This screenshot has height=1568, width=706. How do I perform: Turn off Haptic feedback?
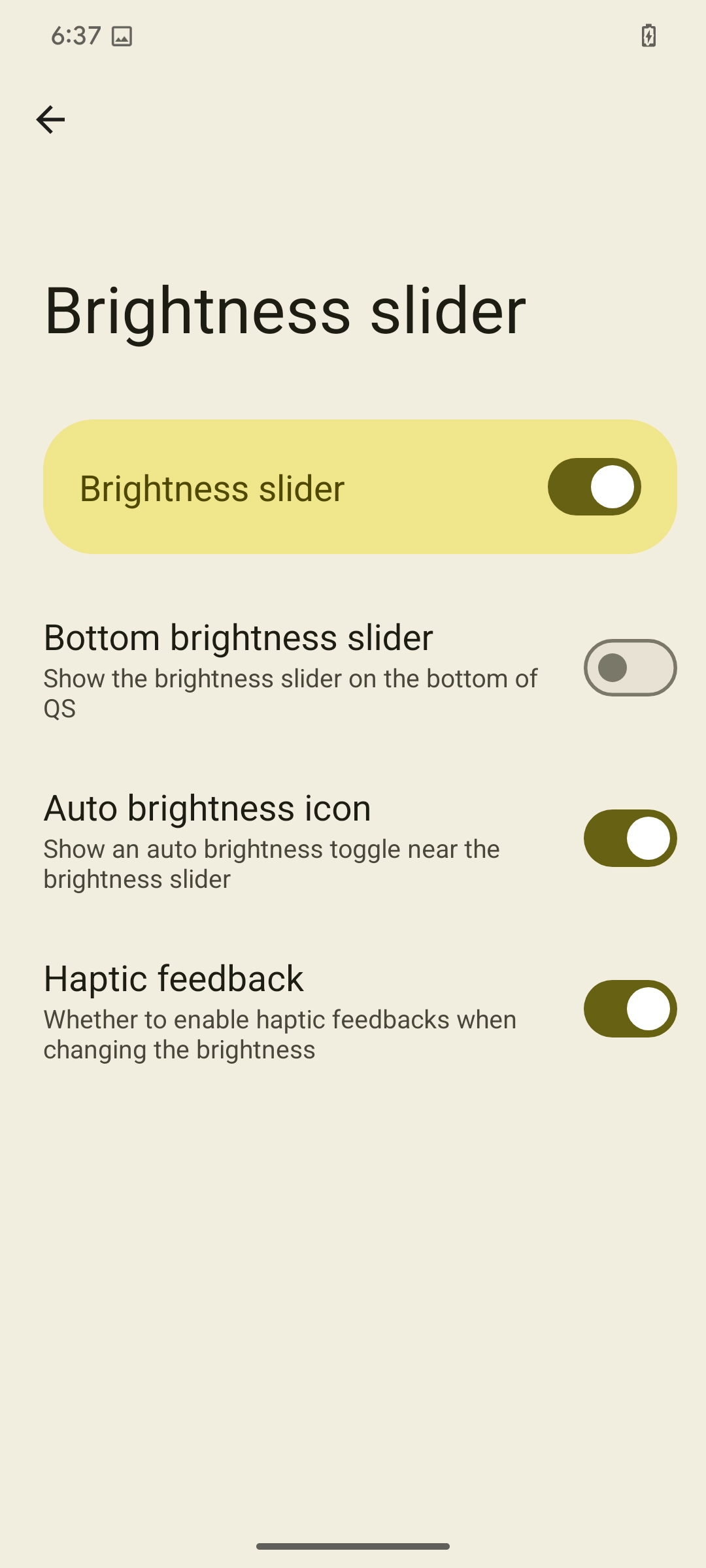point(630,1009)
